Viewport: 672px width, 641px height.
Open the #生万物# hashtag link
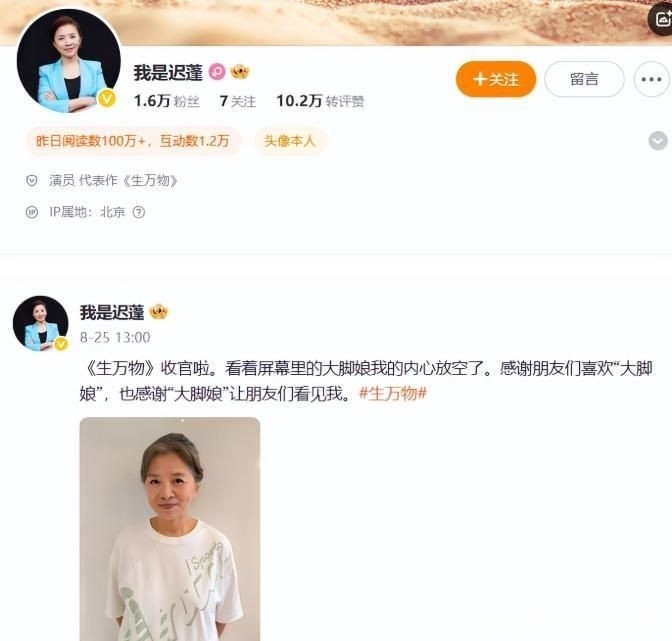point(392,393)
